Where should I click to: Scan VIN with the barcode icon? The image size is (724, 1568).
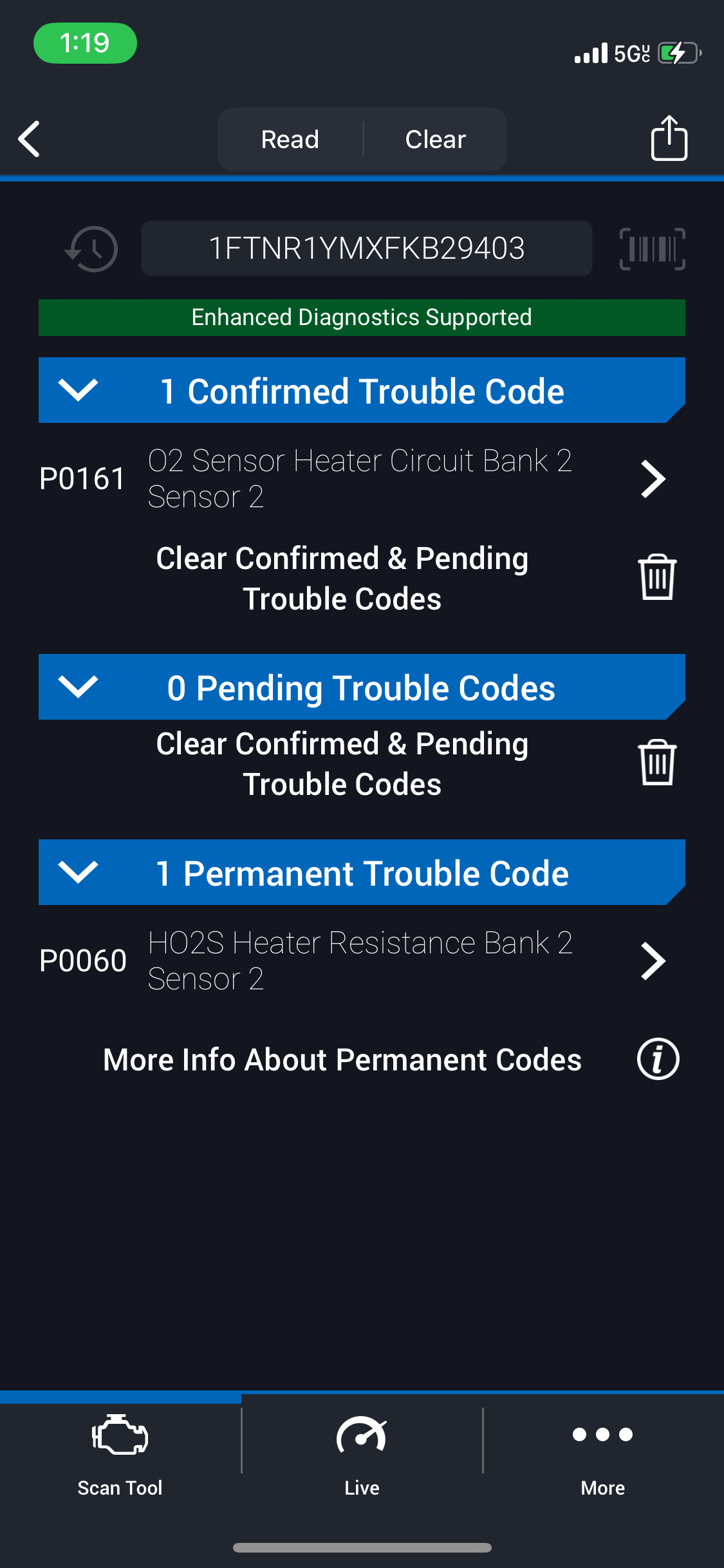click(652, 249)
